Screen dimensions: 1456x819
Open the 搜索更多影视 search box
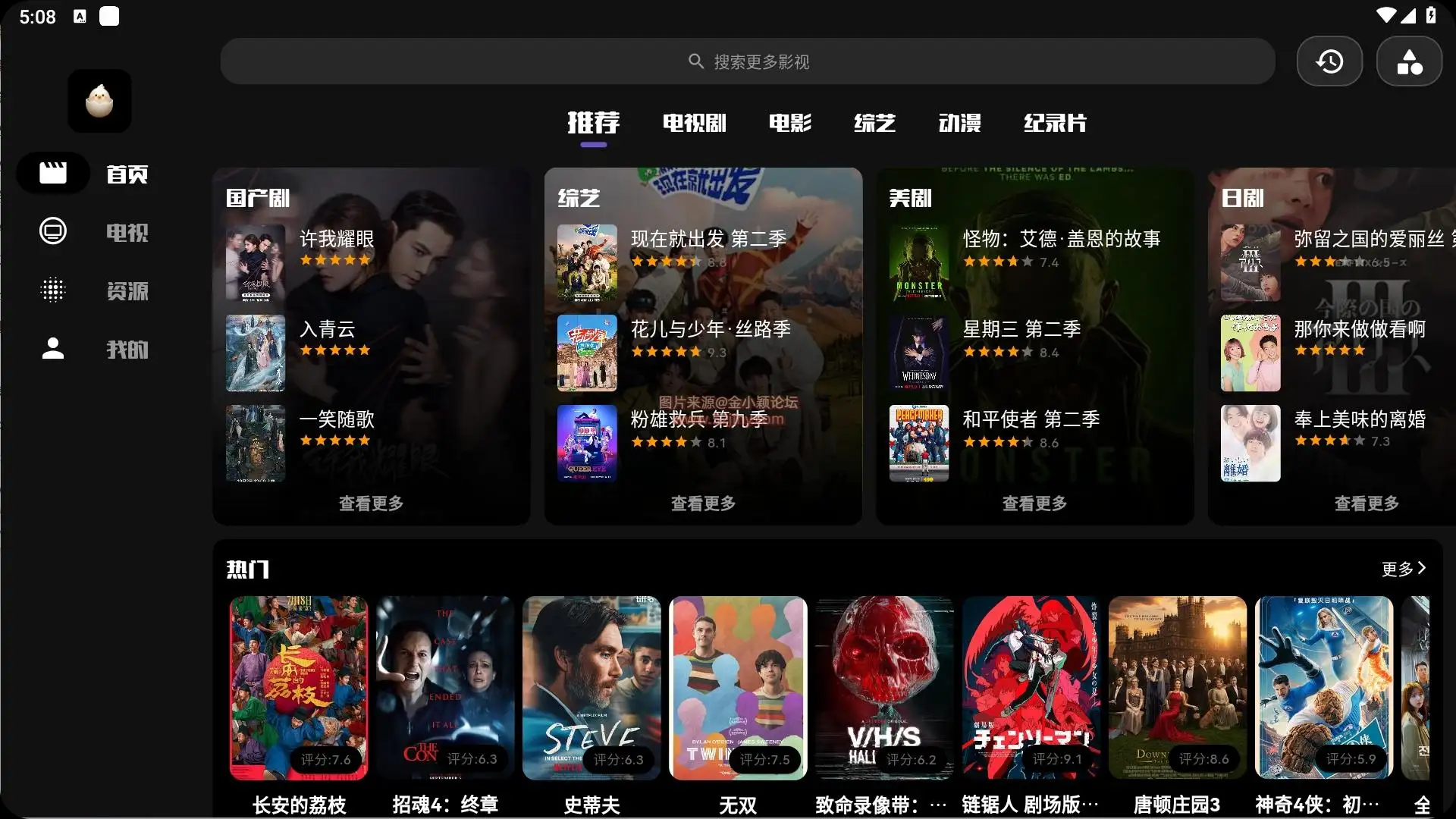point(747,61)
